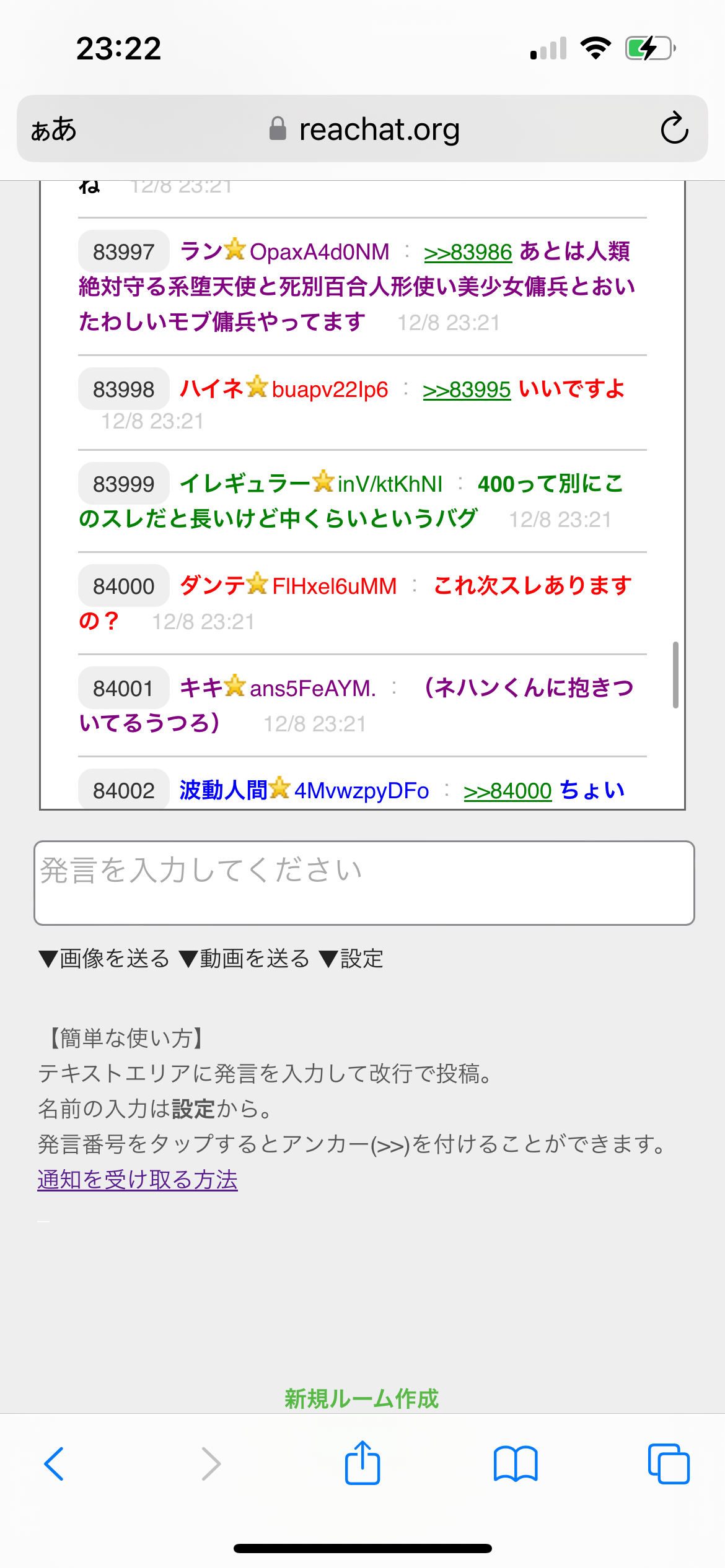Screen dimensions: 725x1568
Task: Open the ▼設定 settings section
Action: pyautogui.click(x=351, y=959)
